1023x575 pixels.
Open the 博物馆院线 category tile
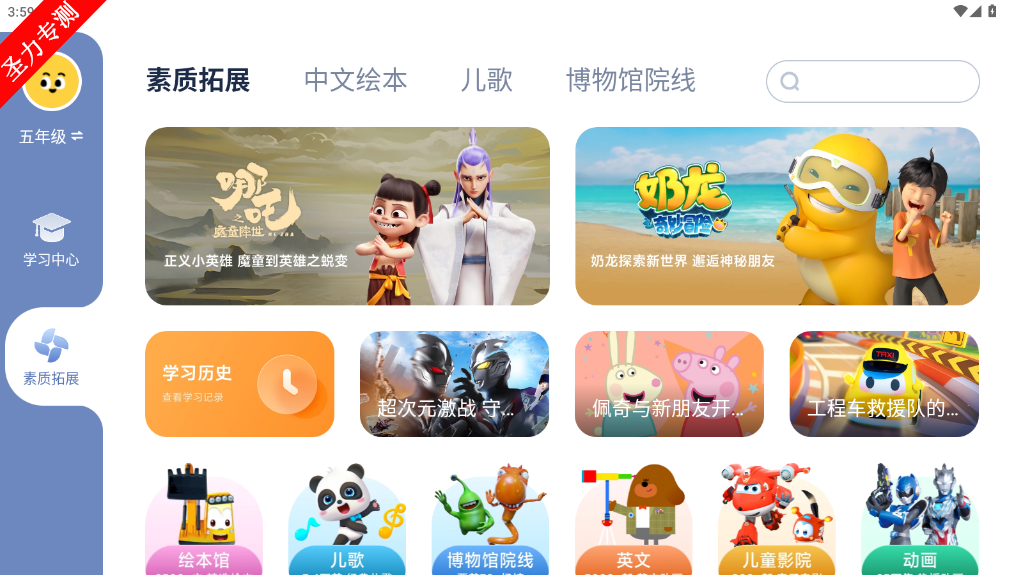[x=490, y=522]
